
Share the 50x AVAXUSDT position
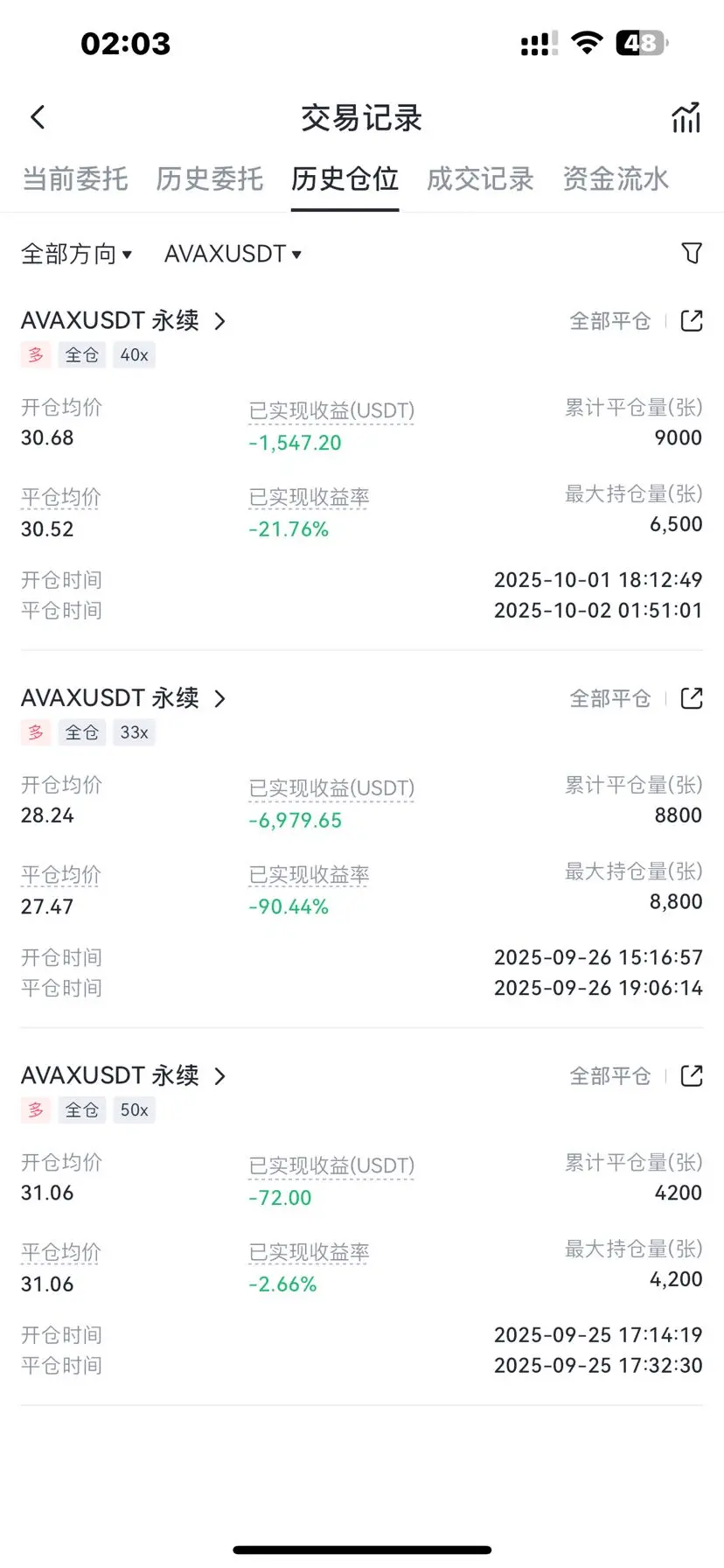click(x=692, y=1075)
